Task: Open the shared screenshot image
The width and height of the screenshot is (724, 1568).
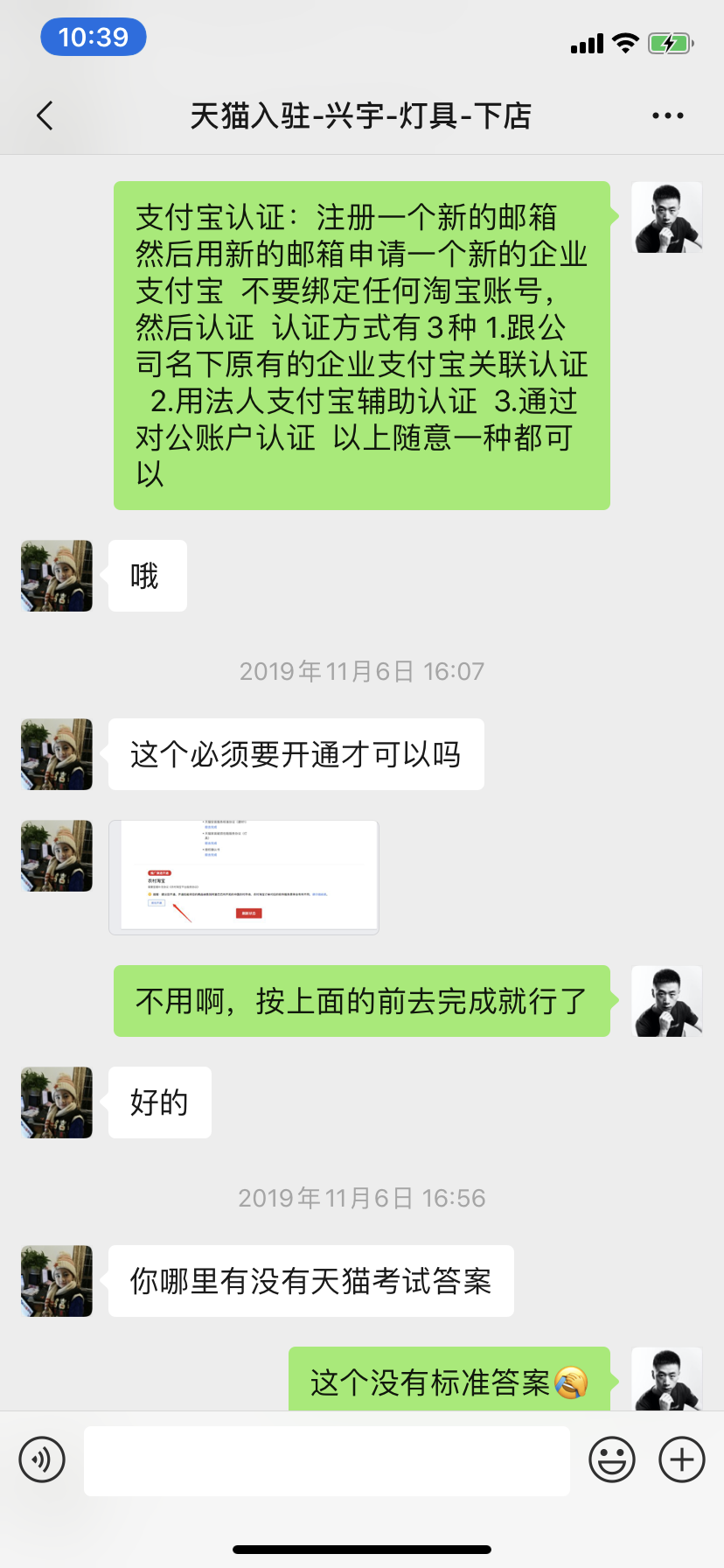Action: pos(244,876)
